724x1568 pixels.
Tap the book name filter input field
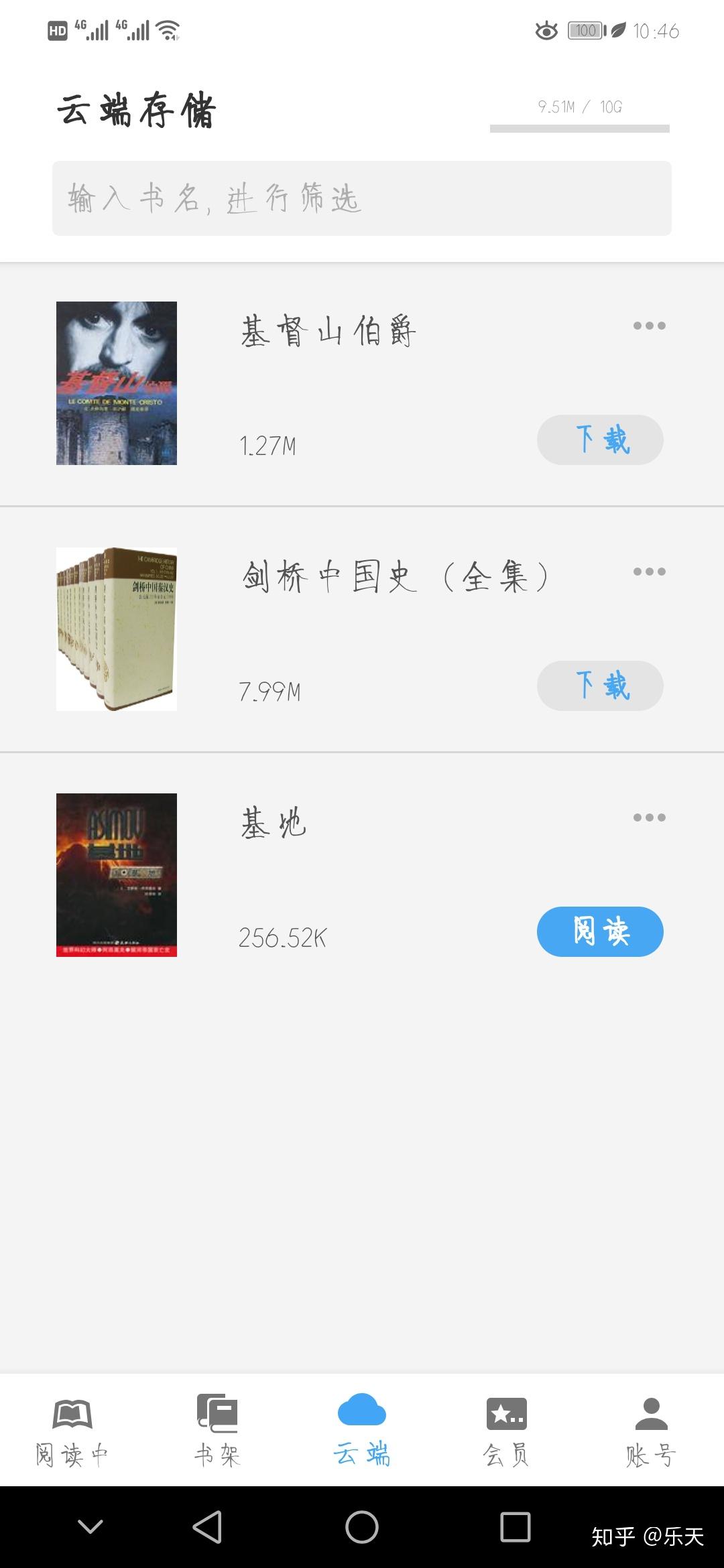point(362,199)
